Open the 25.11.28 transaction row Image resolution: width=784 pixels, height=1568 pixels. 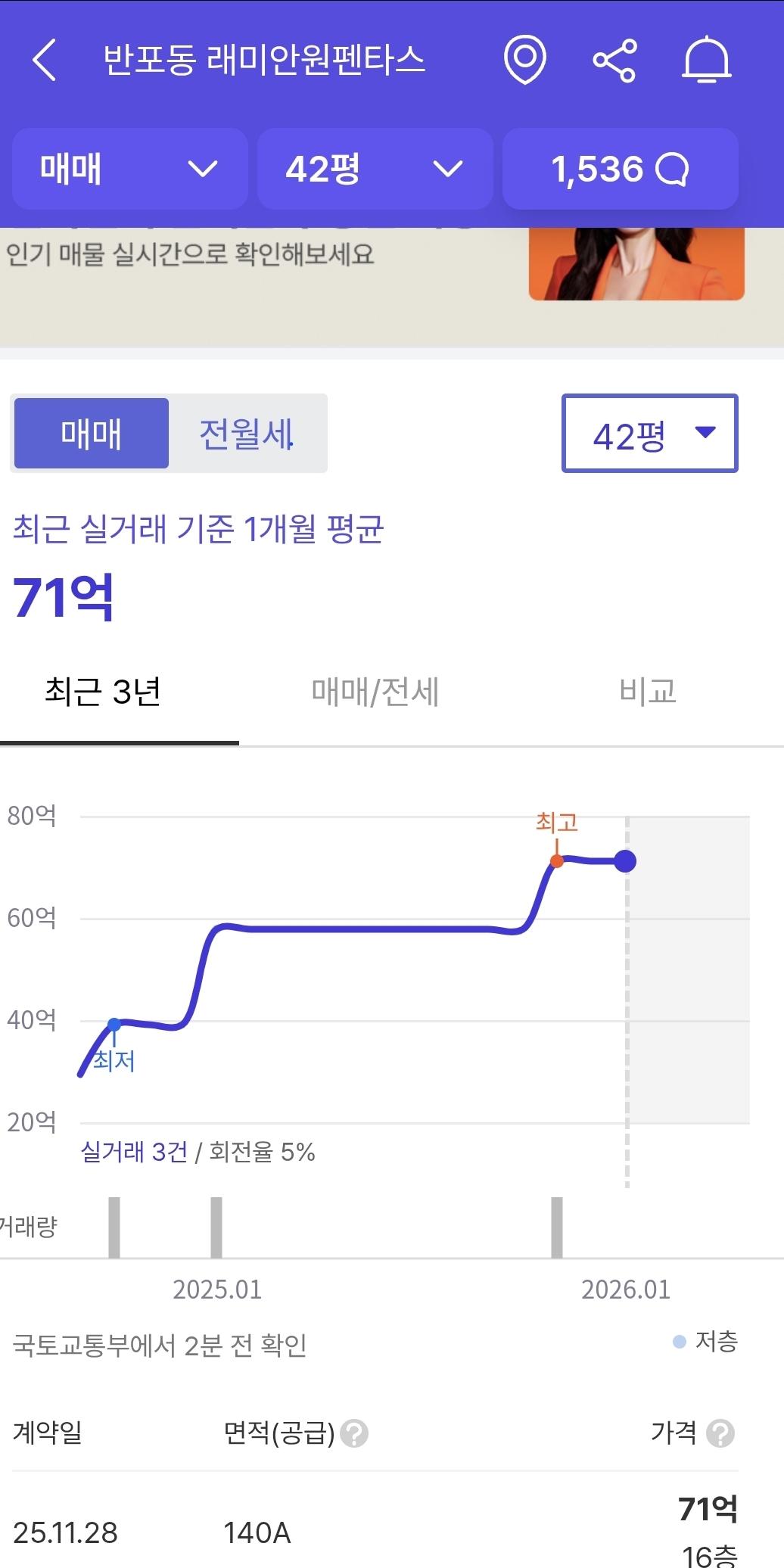(375, 1532)
